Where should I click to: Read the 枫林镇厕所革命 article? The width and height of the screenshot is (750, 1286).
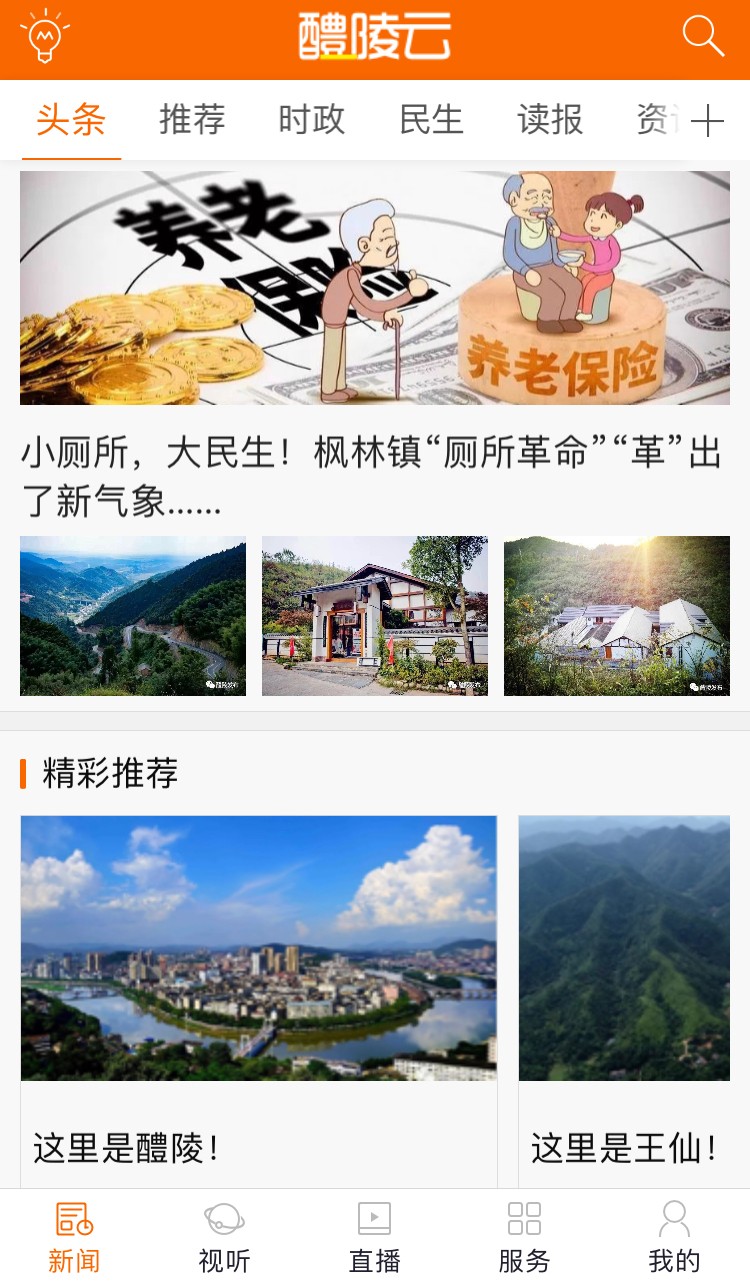click(372, 475)
